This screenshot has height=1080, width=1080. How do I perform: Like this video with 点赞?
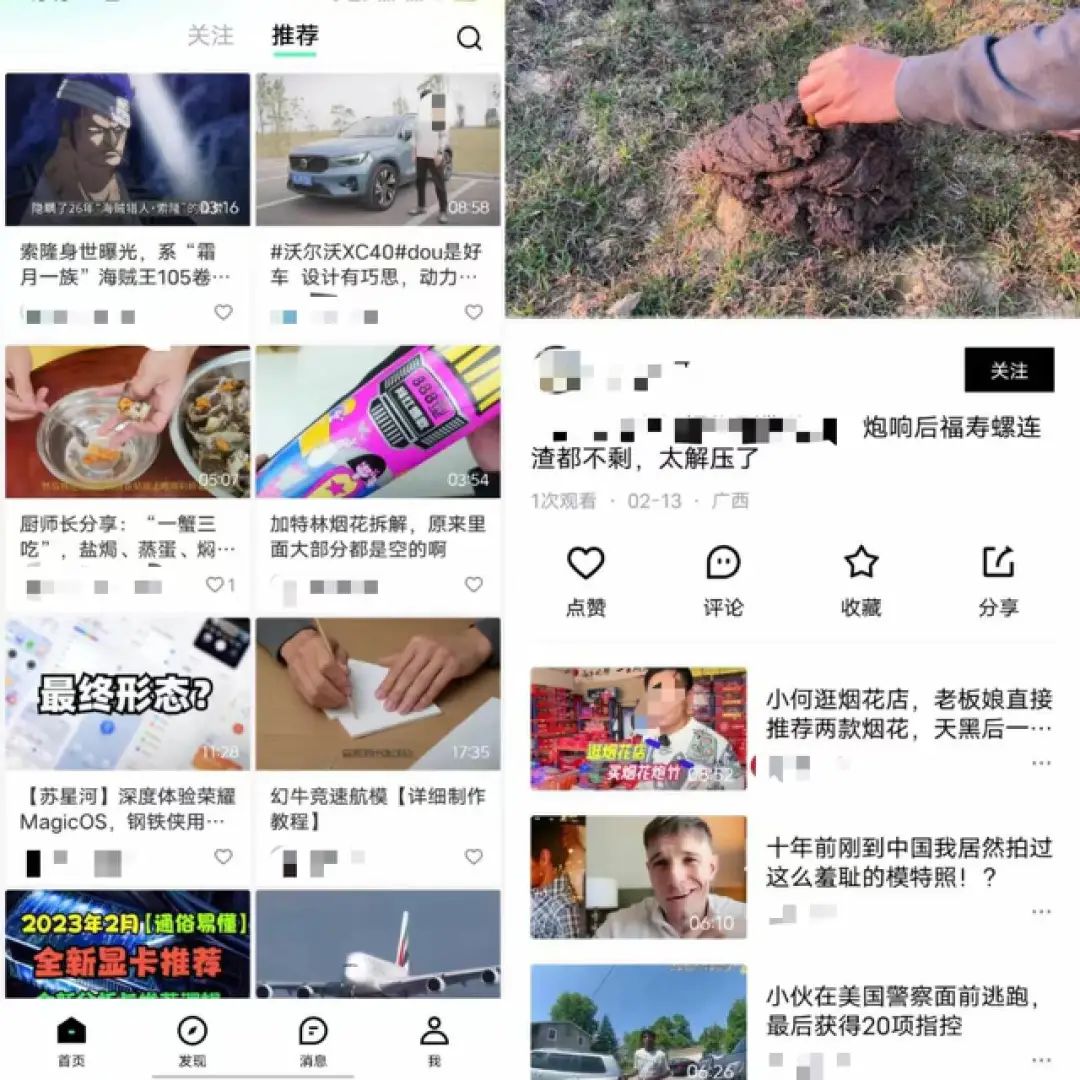[x=586, y=579]
